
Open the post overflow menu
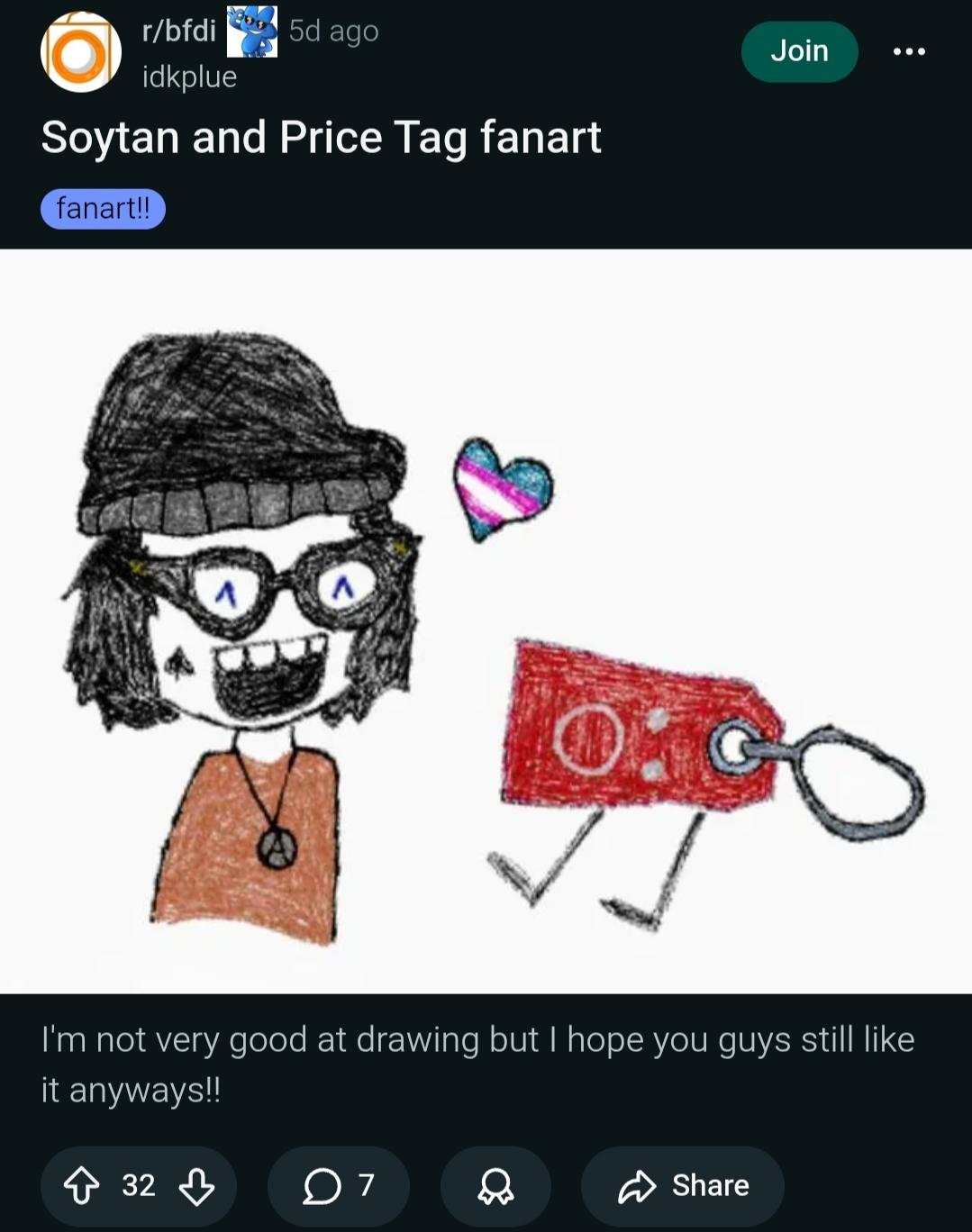pyautogui.click(x=908, y=51)
